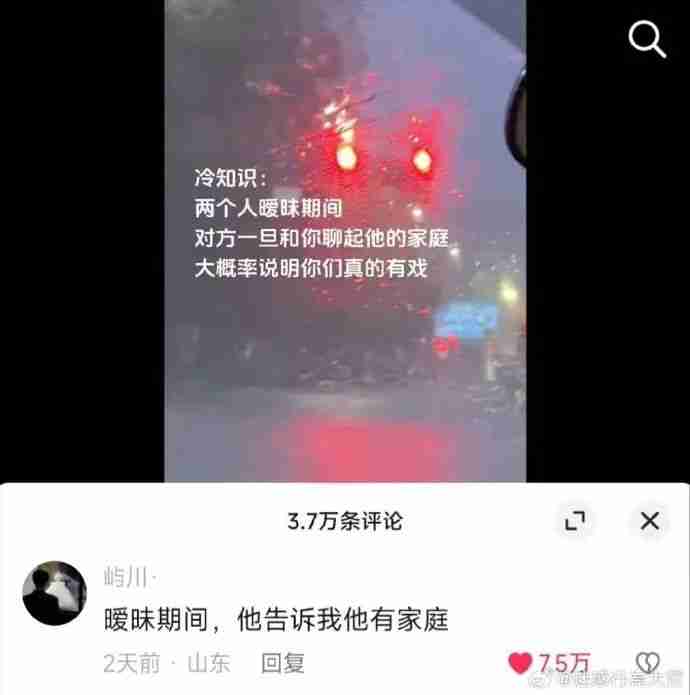Reply to 屿川's comment via 回复
The image size is (690, 695).
tap(283, 662)
